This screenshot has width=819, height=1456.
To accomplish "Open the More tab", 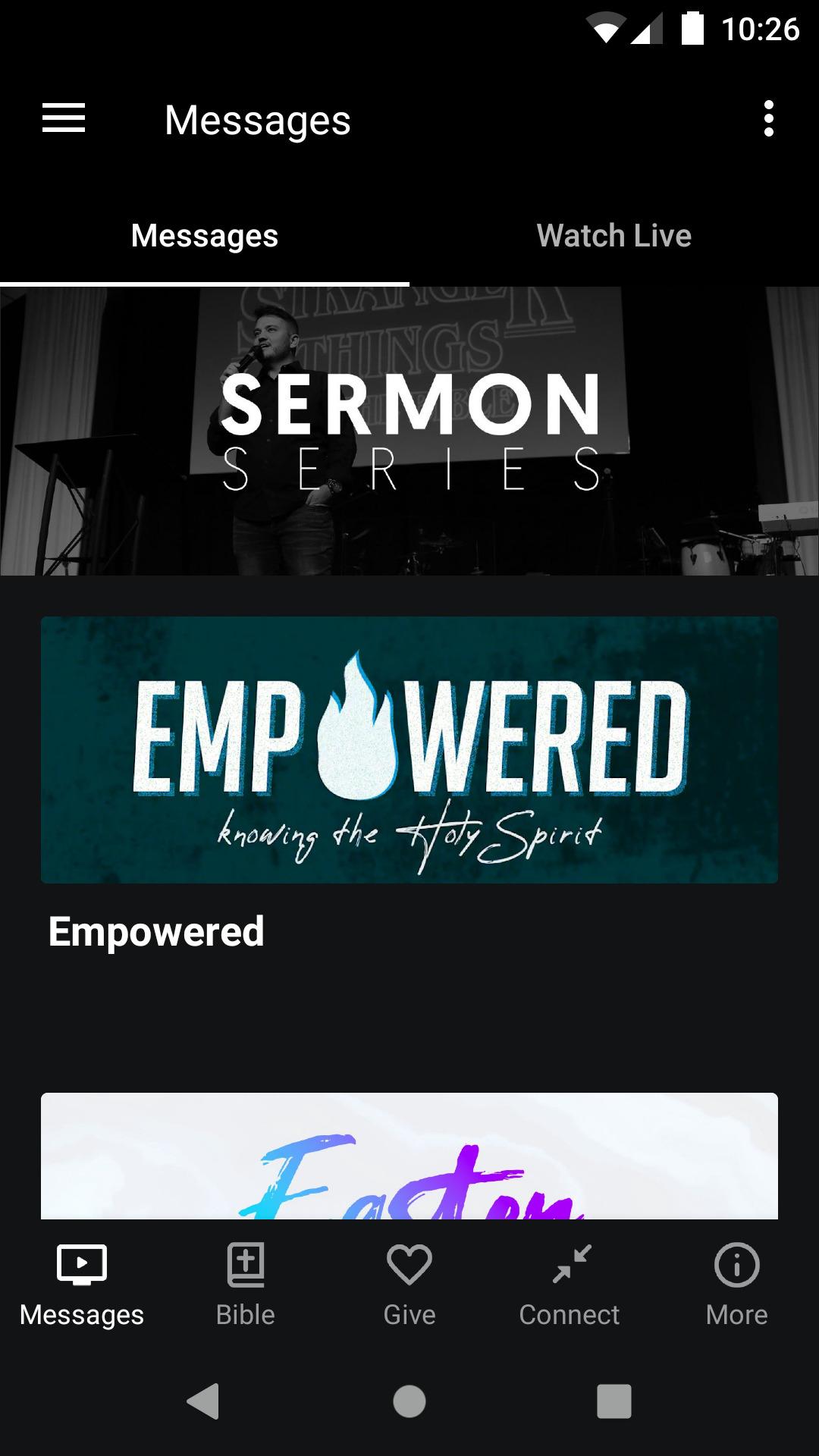I will pos(737,1285).
